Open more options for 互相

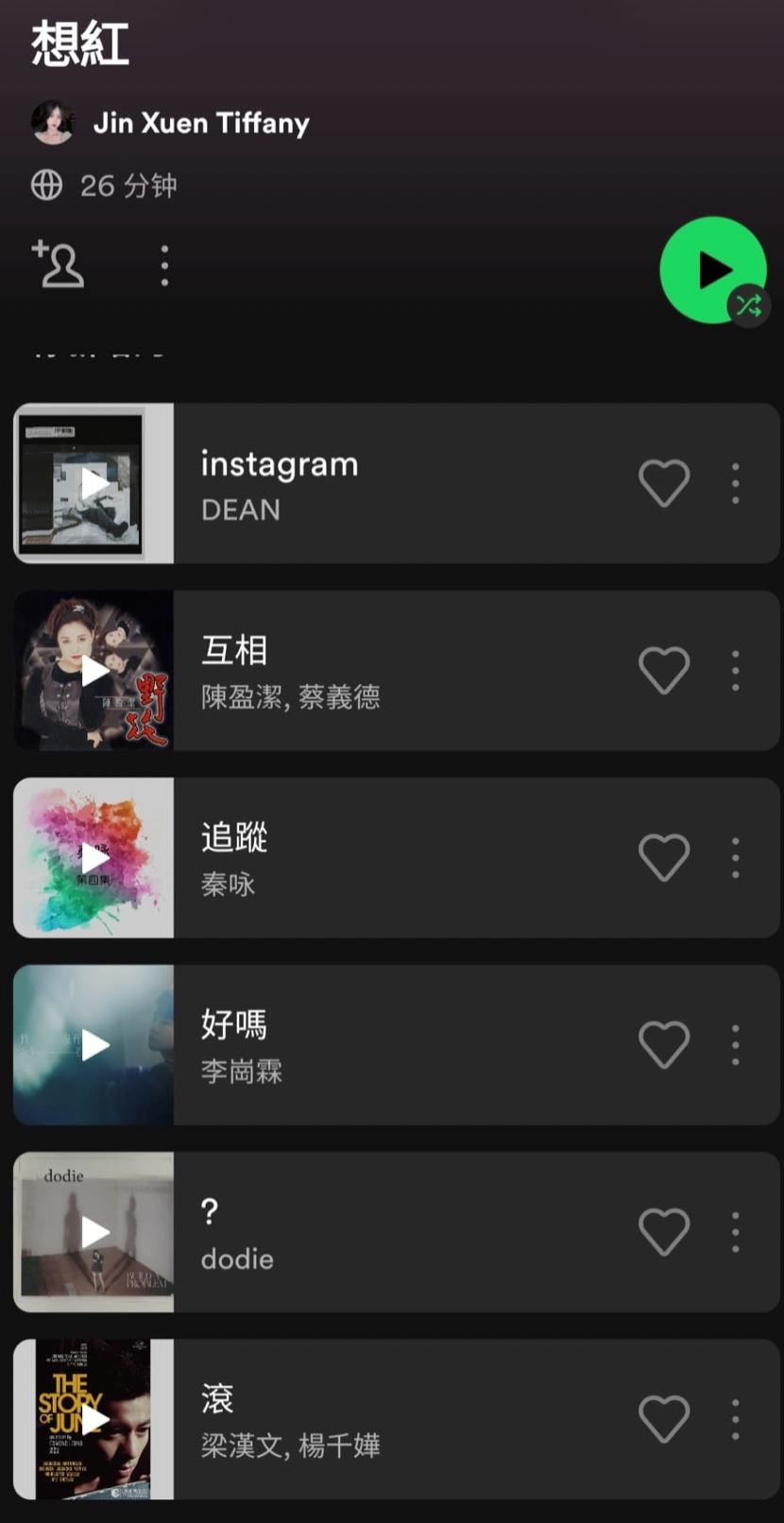(735, 671)
